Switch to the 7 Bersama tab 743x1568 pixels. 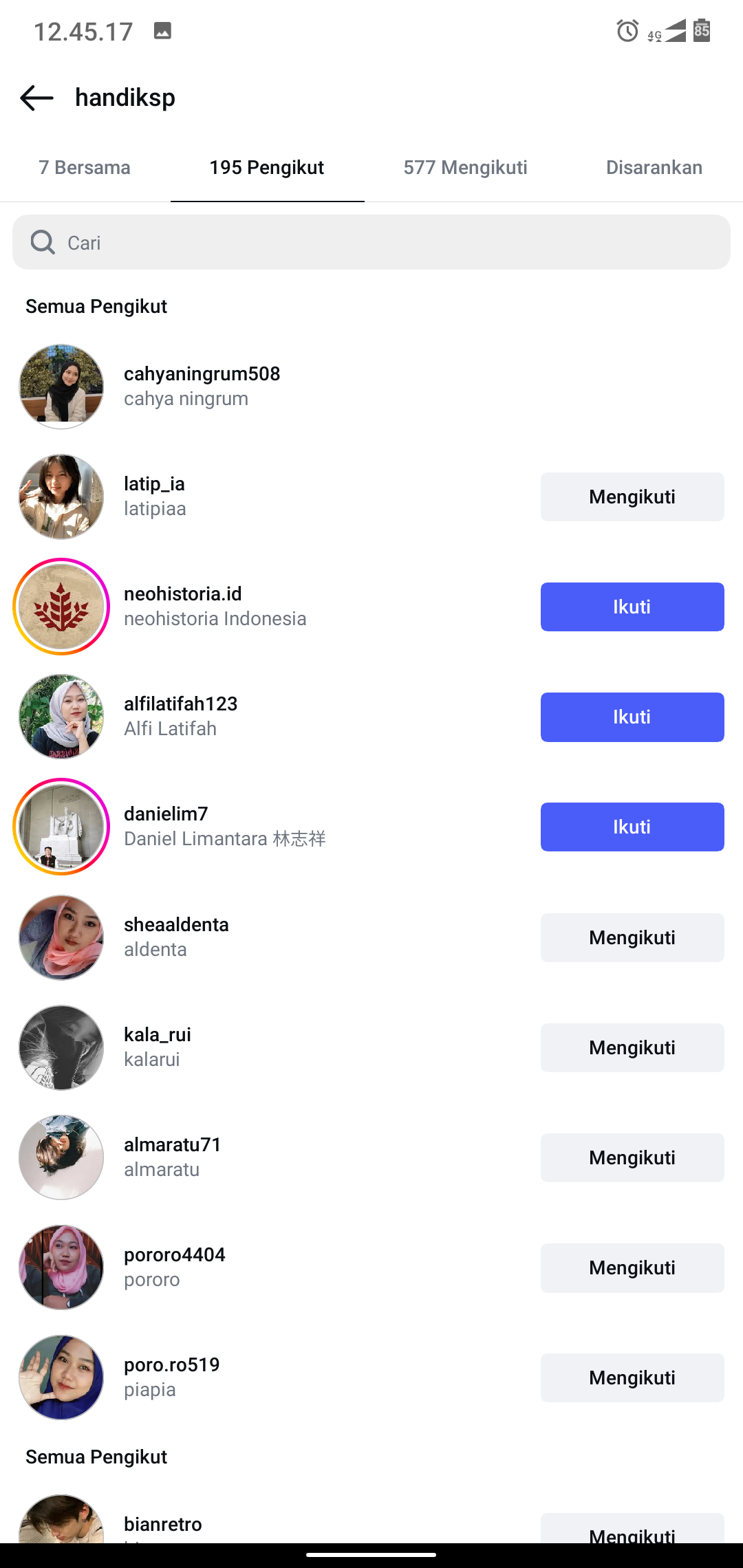click(x=85, y=167)
